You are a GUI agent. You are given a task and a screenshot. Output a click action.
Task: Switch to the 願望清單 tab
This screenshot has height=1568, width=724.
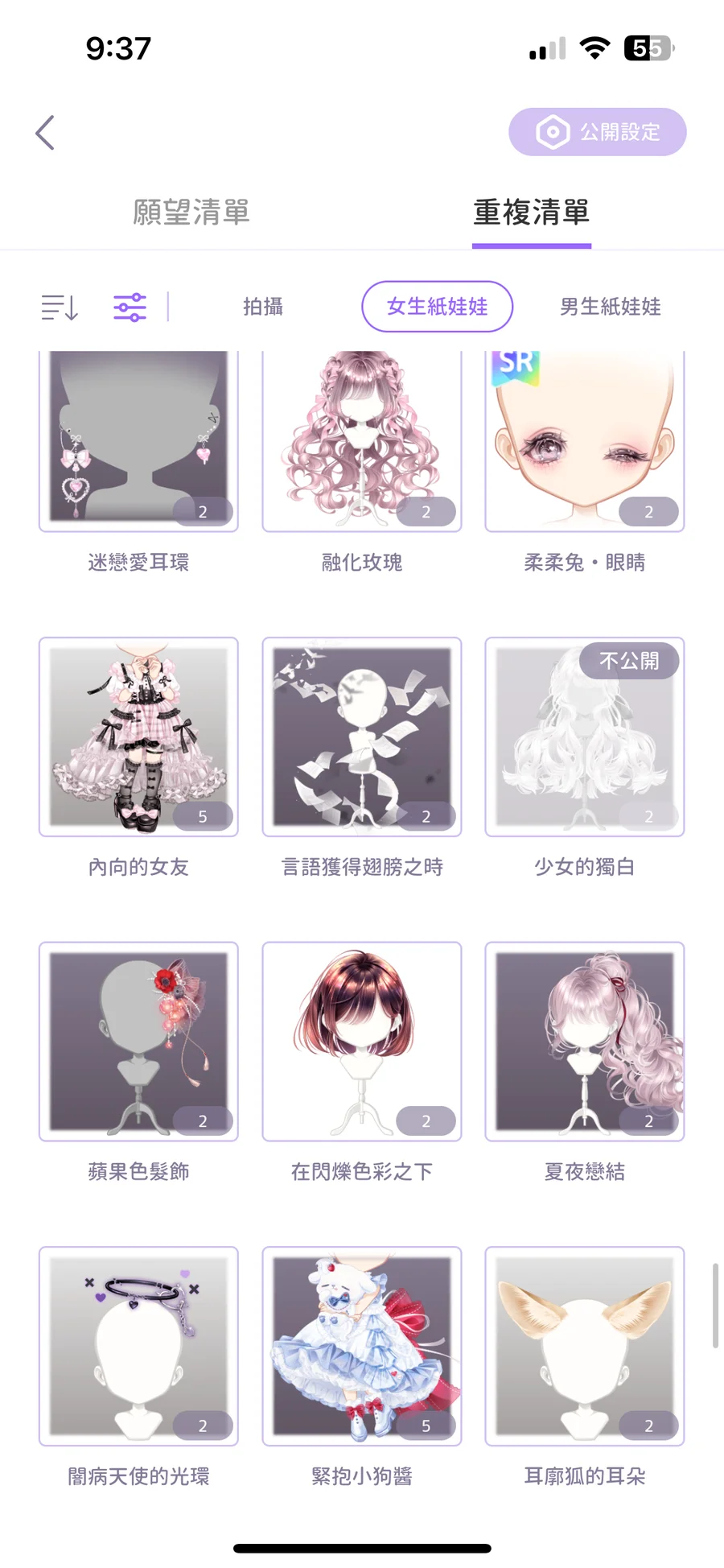click(191, 213)
